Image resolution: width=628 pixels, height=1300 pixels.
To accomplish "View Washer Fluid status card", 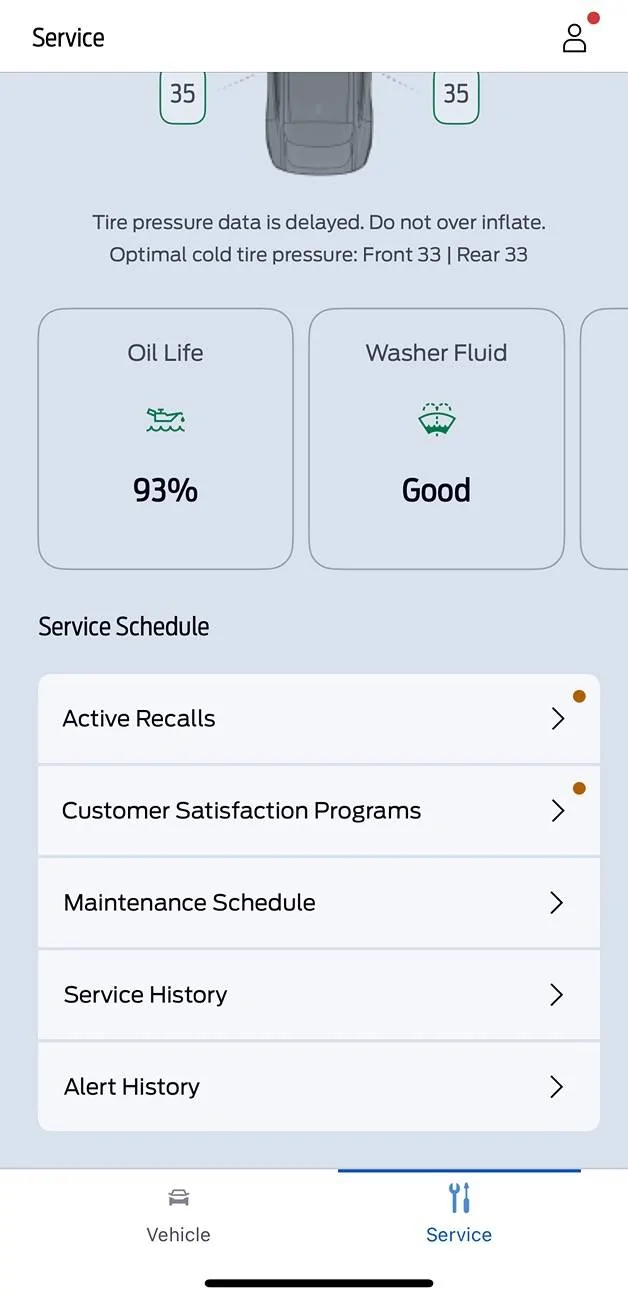I will 436,439.
